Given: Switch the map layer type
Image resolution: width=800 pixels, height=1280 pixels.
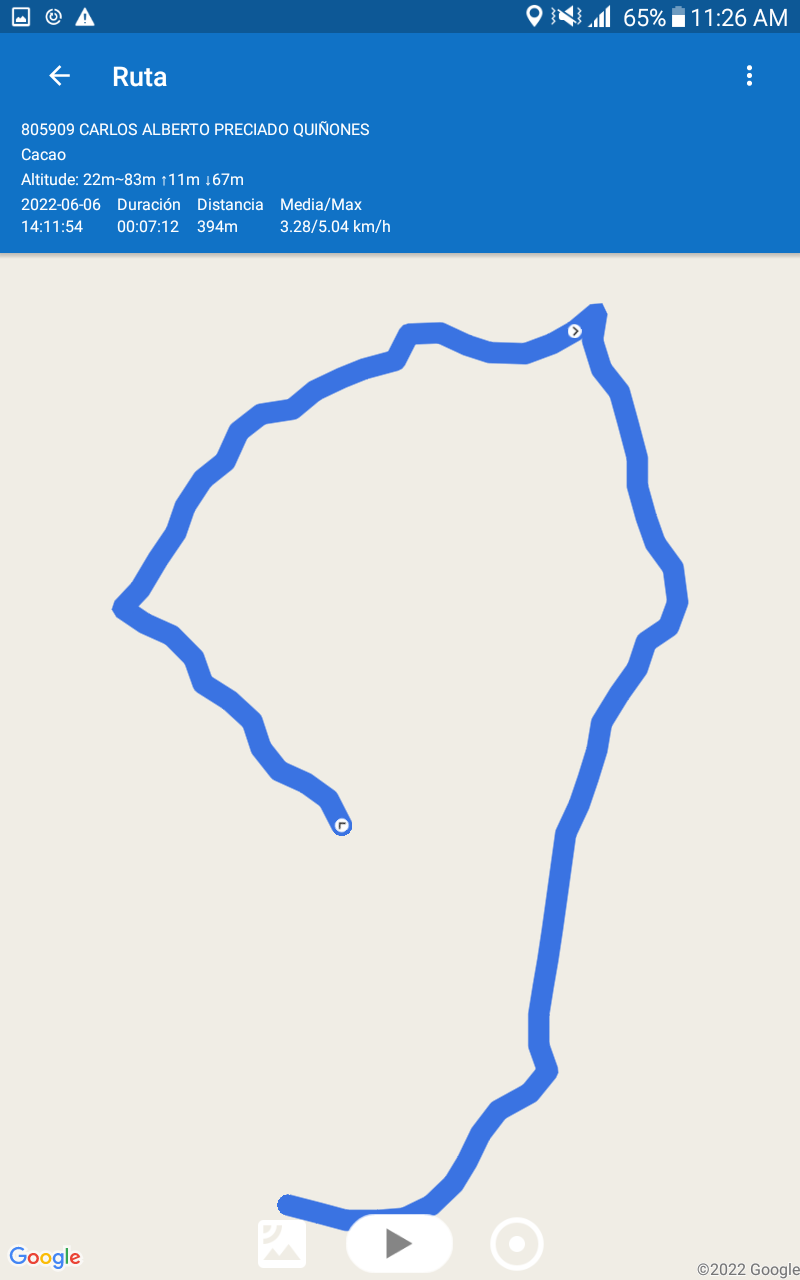Looking at the screenshot, I should [282, 1243].
